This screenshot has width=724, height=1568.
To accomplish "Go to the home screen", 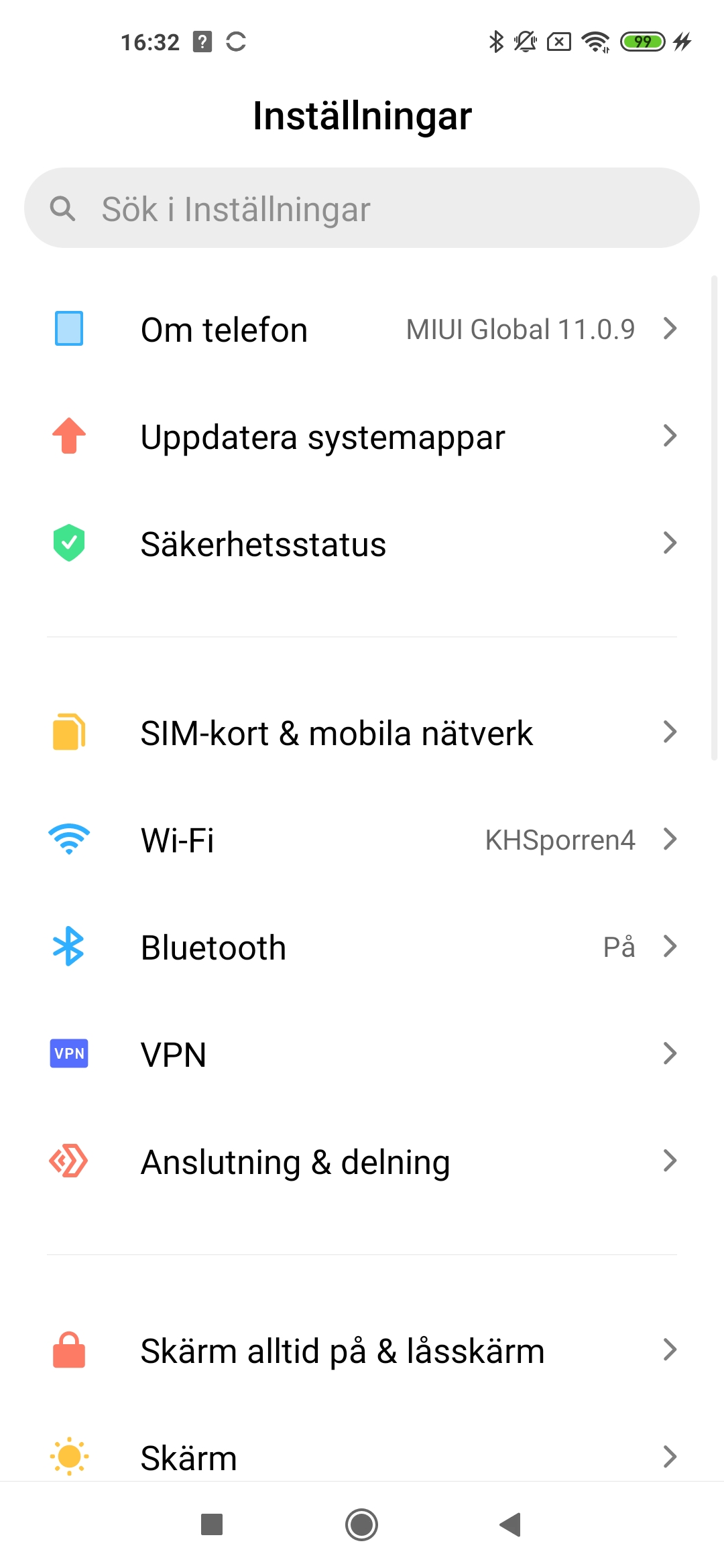I will click(x=362, y=1525).
